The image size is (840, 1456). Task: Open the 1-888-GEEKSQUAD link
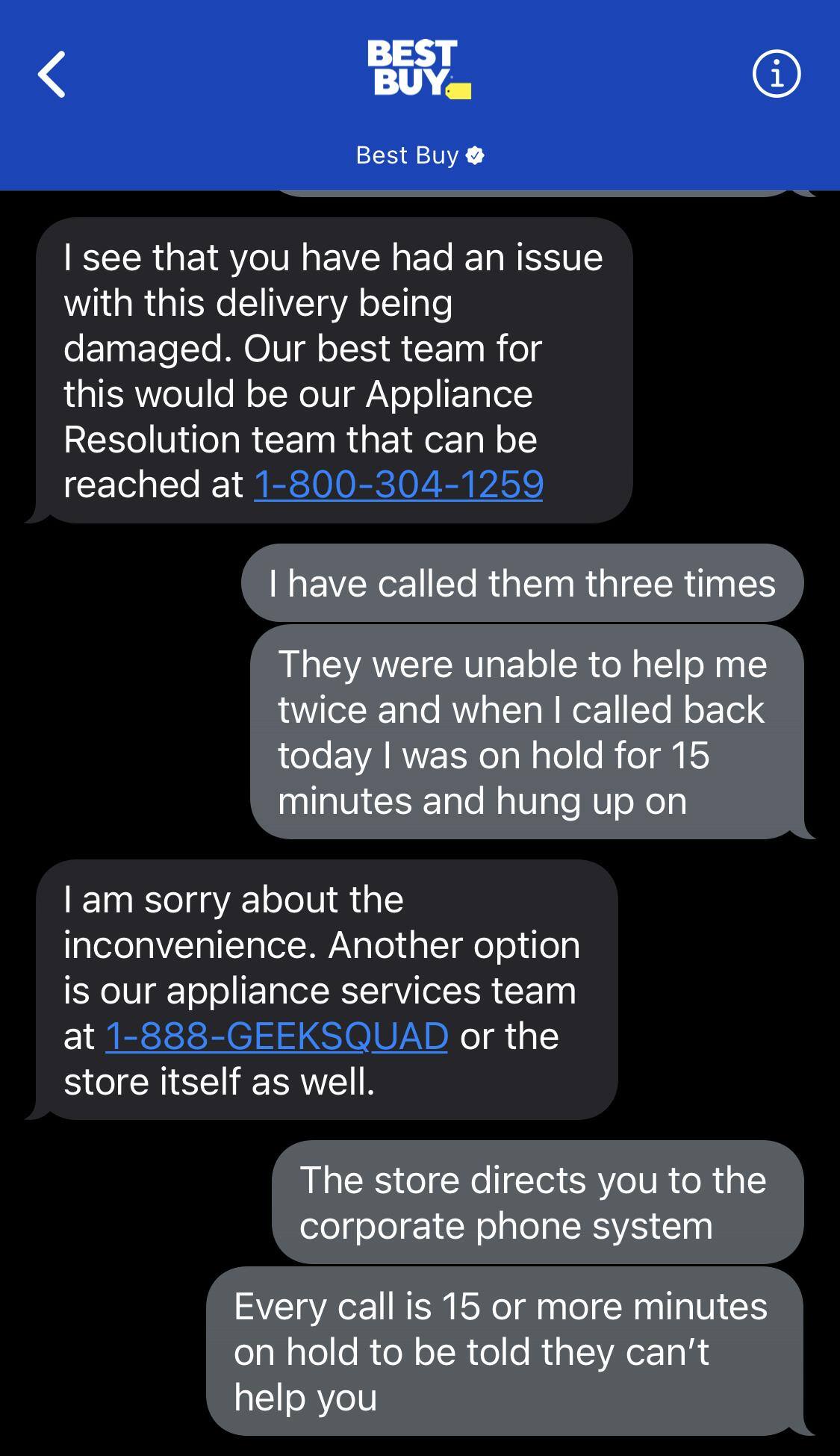[x=277, y=1036]
